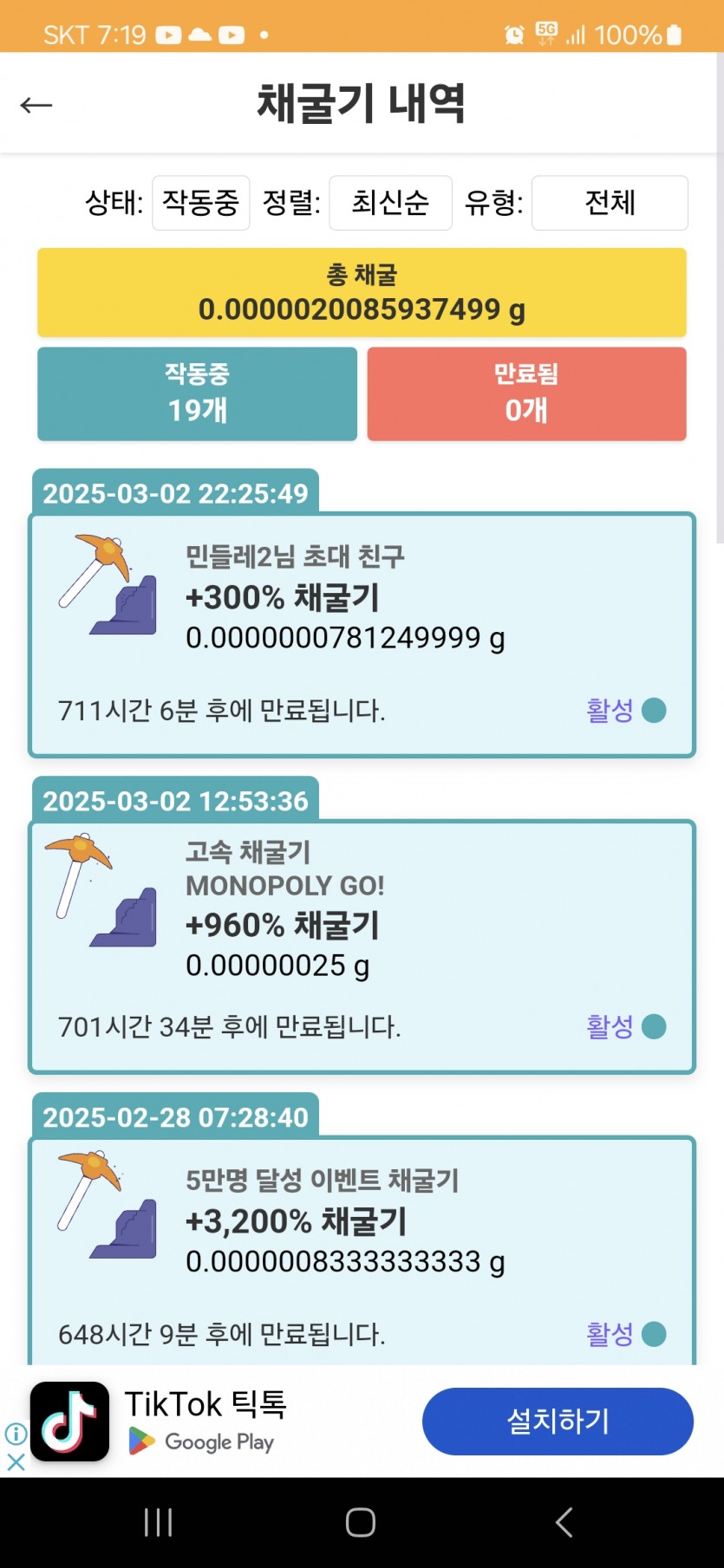Open the ad info icon
The height and width of the screenshot is (1568, 724).
coord(16,1434)
